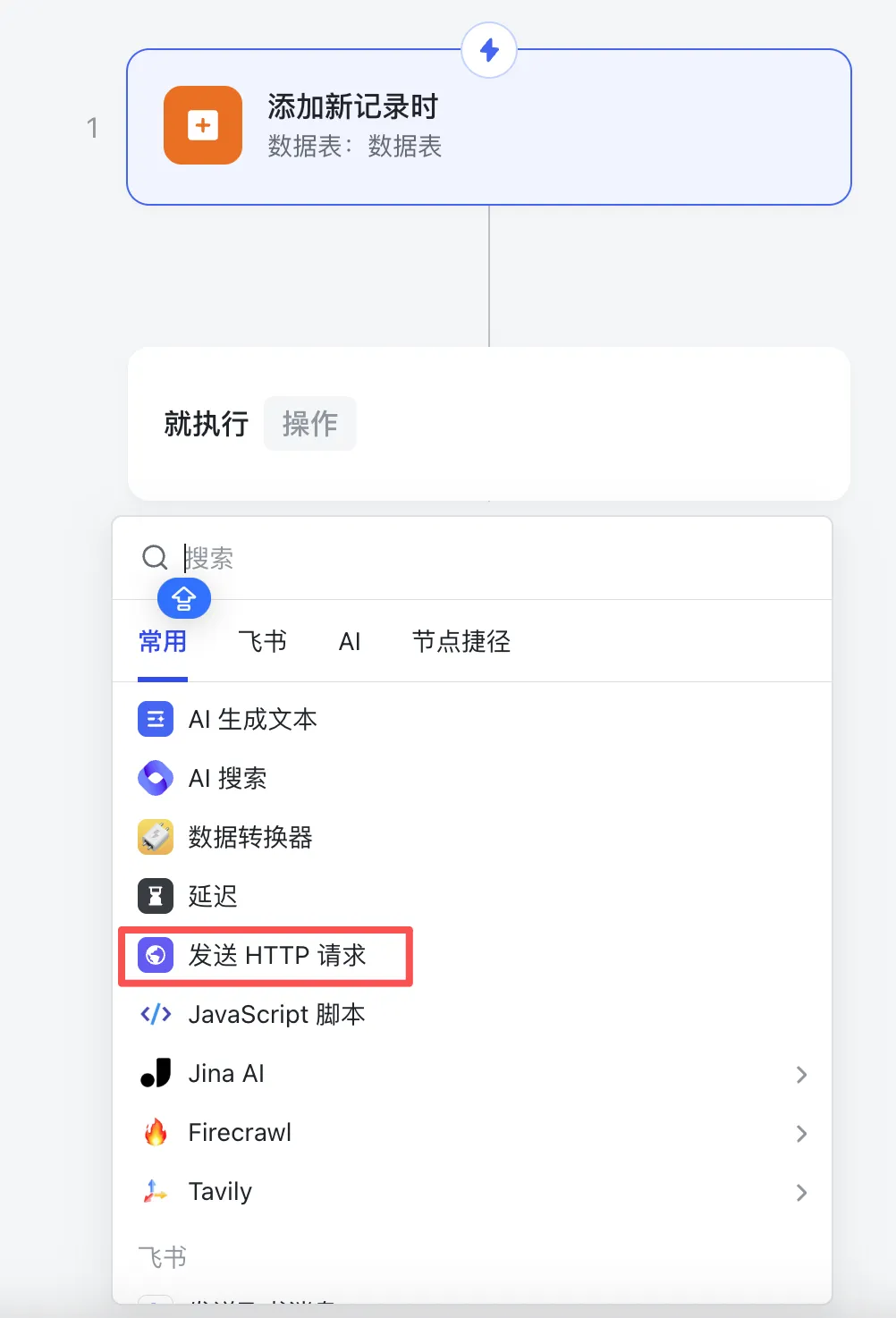Choose 数据转换器 from the list
This screenshot has height=1318, width=896.
tap(249, 837)
